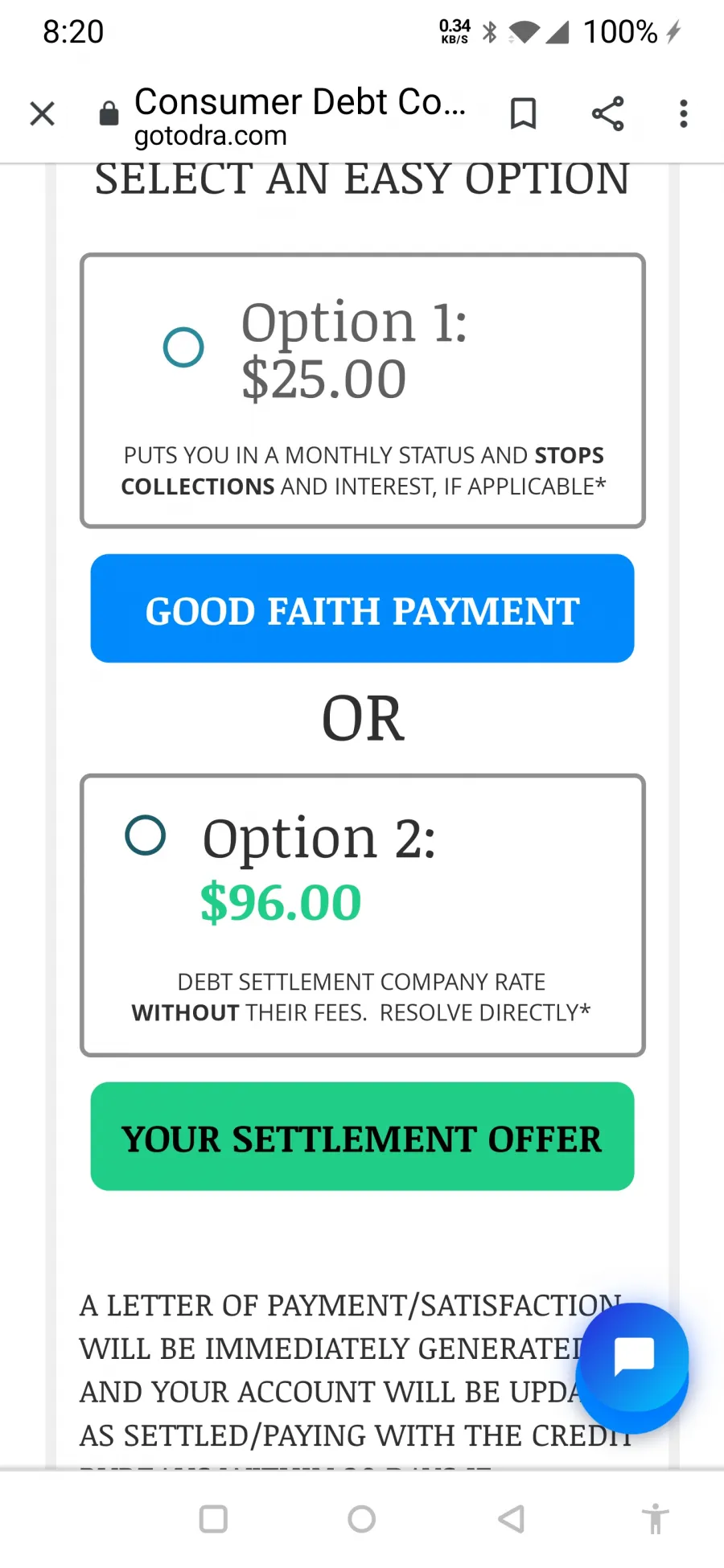Open the floating chat bubble
This screenshot has width=724, height=1568.
tap(633, 1358)
